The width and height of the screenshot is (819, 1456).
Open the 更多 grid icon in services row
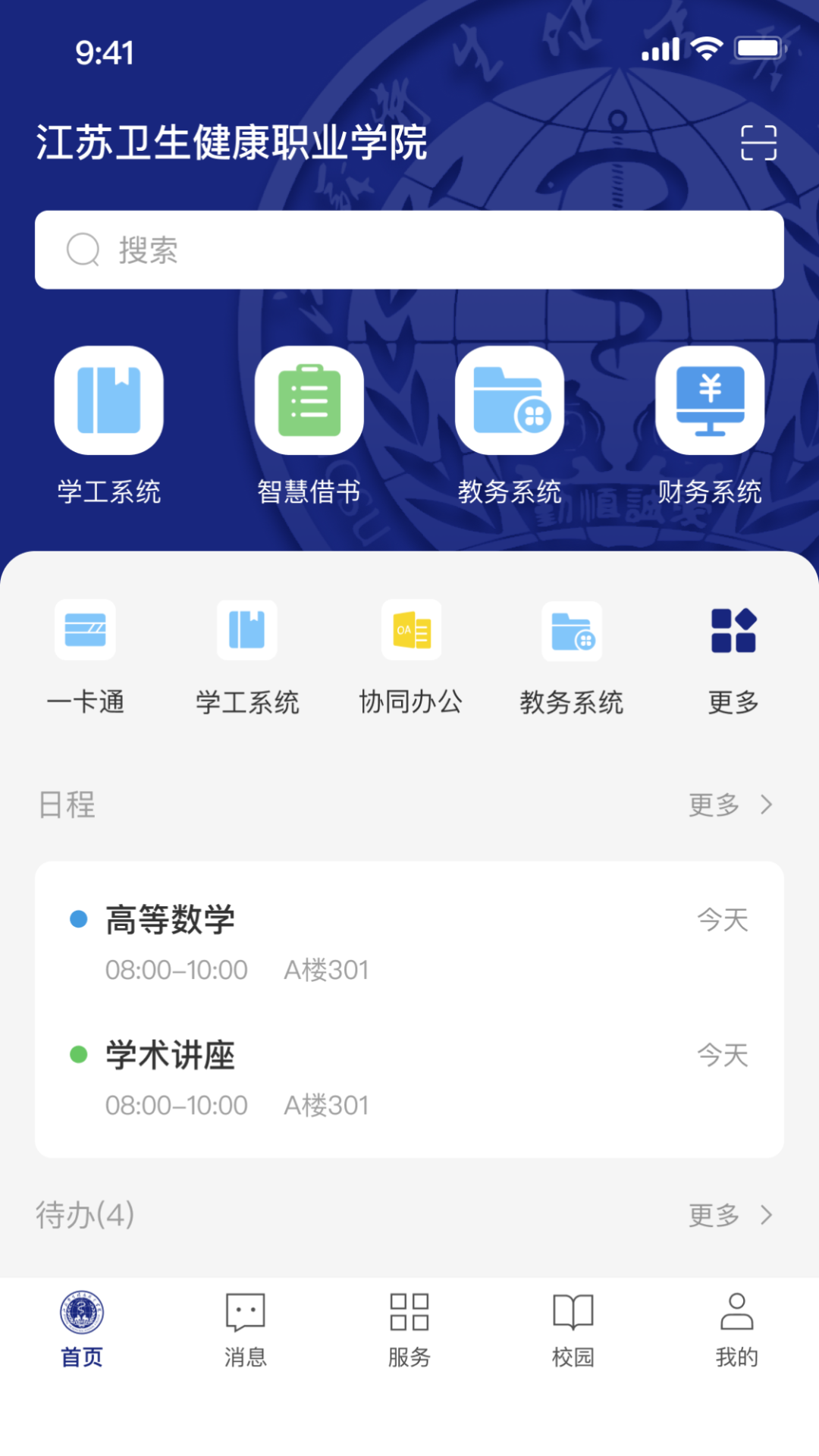pos(734,630)
